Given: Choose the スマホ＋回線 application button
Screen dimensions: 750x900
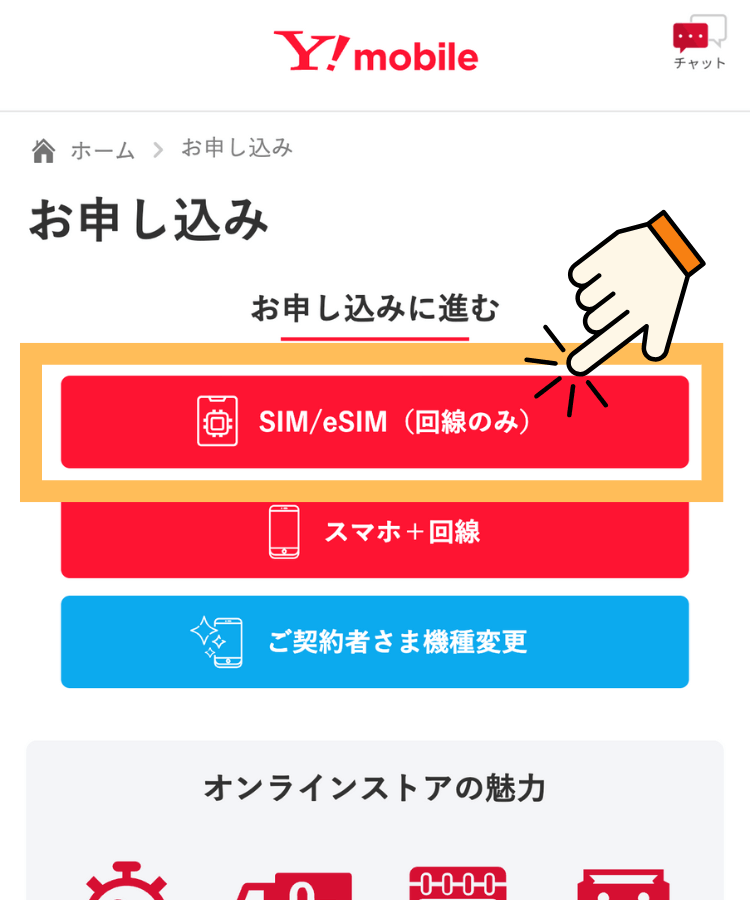Looking at the screenshot, I should [374, 534].
